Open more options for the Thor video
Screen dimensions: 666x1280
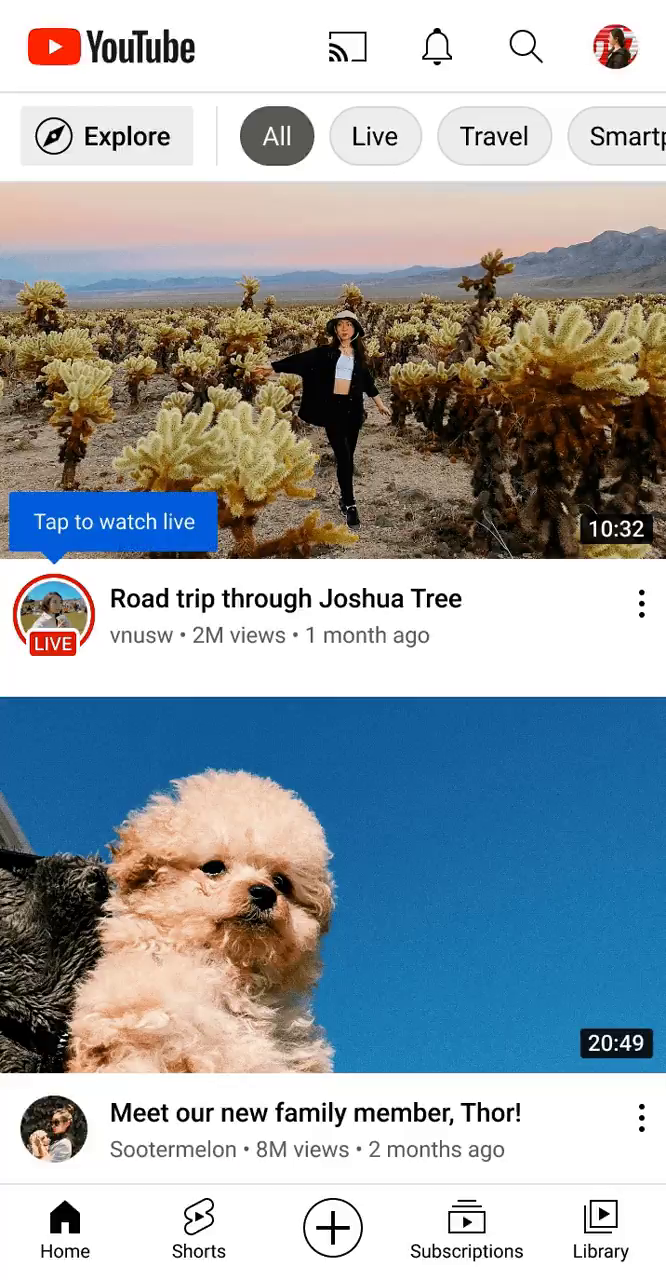641,1117
